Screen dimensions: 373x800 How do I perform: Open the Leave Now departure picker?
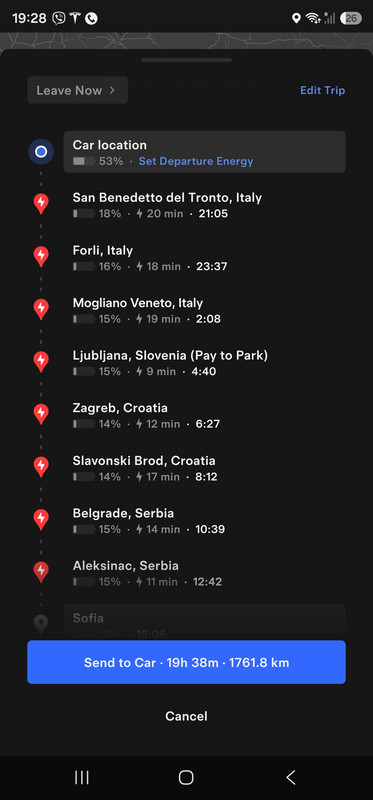coord(78,90)
